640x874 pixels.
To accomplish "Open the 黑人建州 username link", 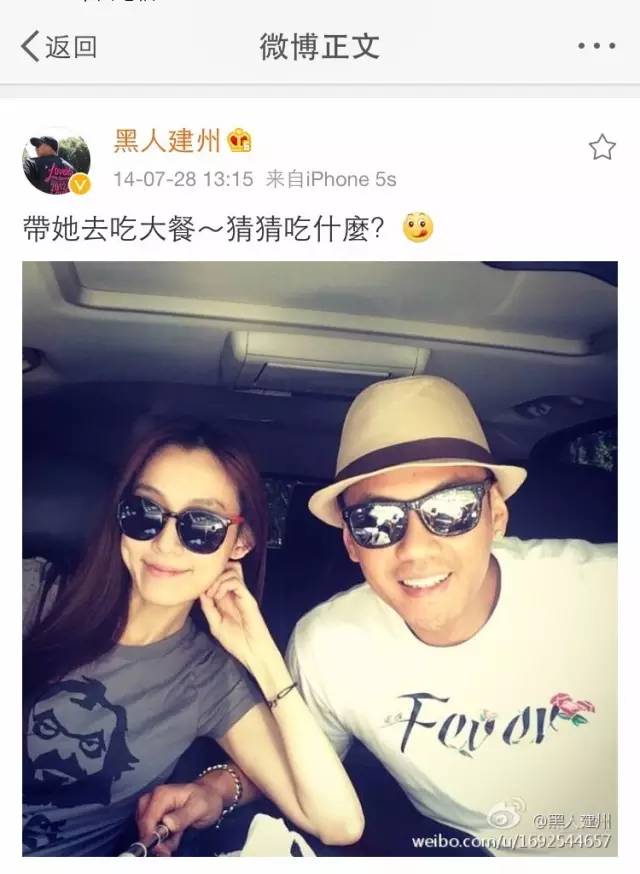I will pos(166,141).
